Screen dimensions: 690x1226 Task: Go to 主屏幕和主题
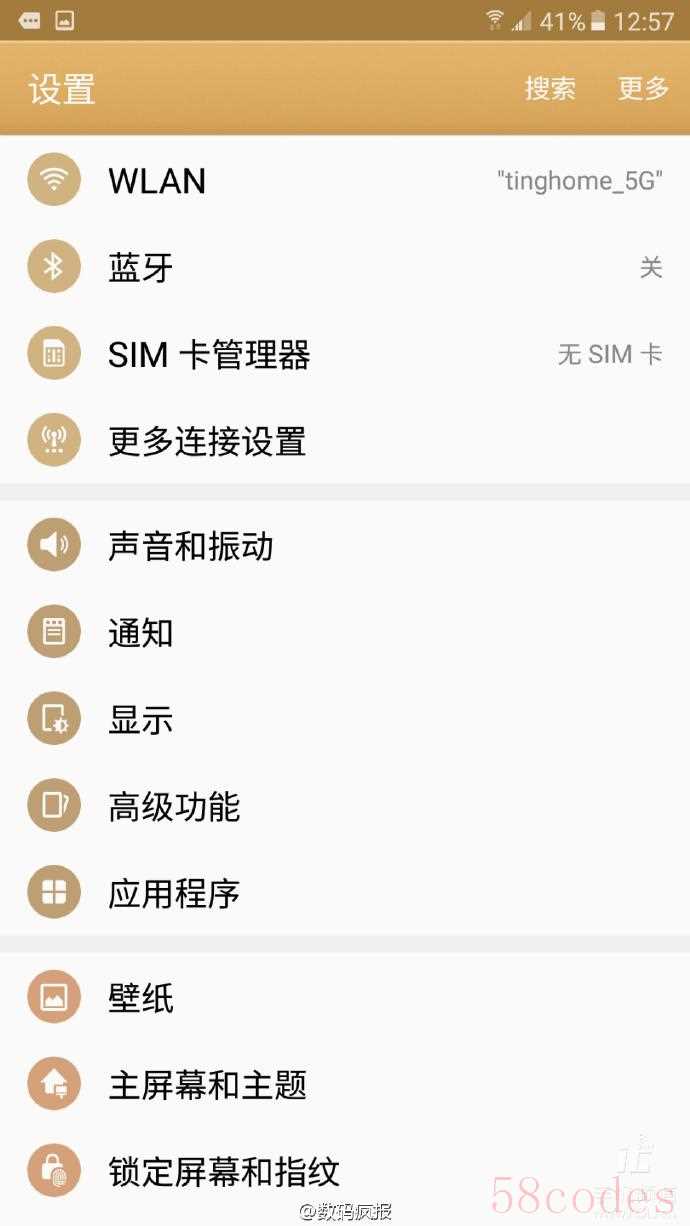[x=345, y=1085]
